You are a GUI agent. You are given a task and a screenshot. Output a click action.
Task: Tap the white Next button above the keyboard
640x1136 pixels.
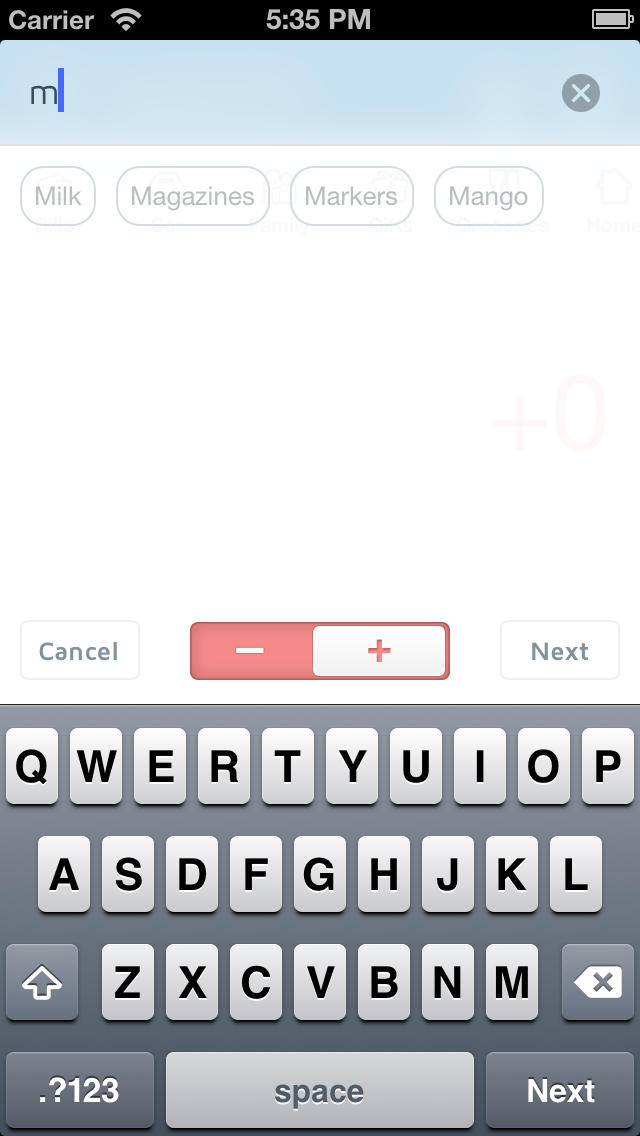coord(560,651)
